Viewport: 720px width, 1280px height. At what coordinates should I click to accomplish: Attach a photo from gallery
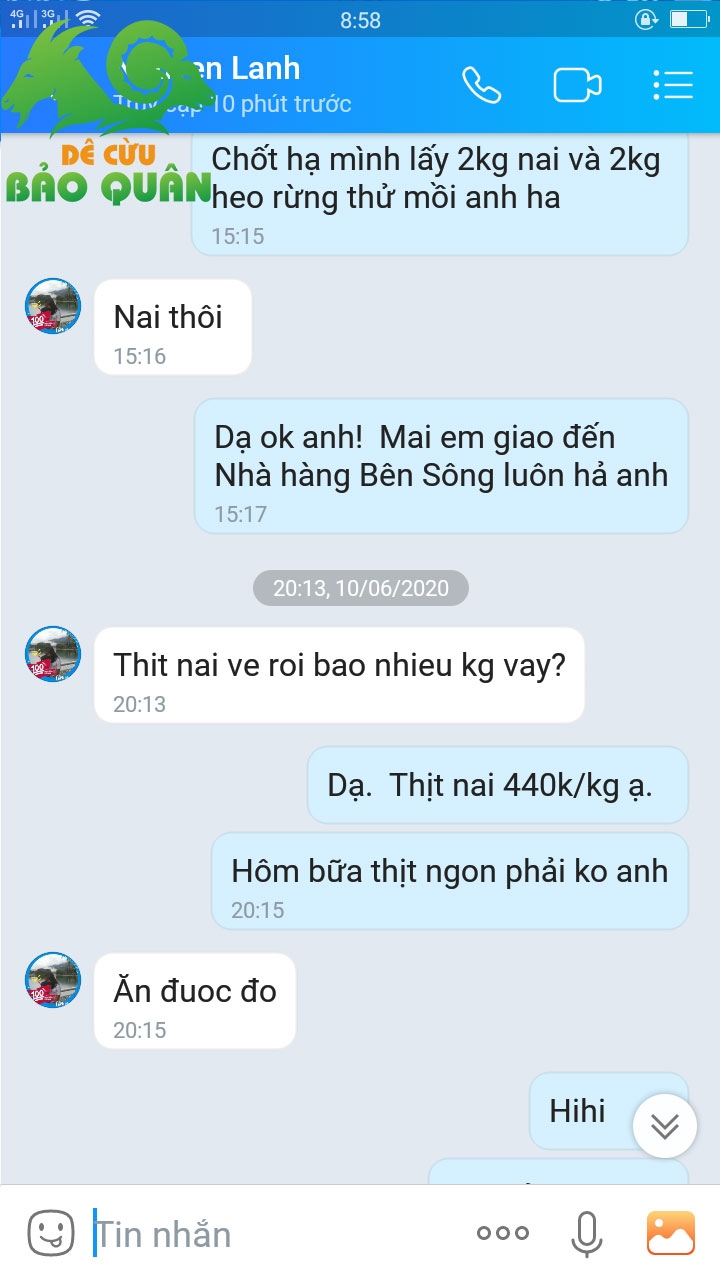(670, 1233)
